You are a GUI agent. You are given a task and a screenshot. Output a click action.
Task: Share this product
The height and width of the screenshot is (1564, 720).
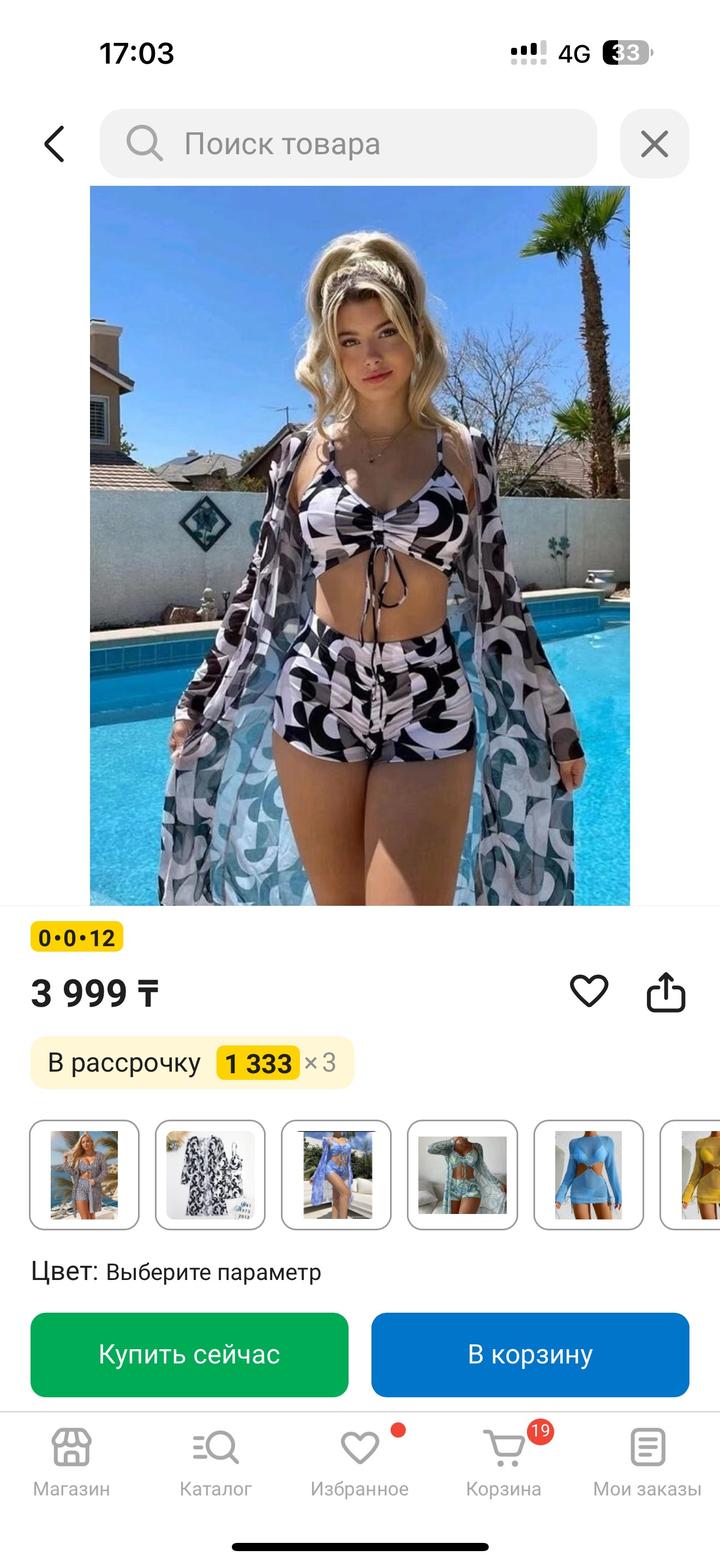pos(665,992)
